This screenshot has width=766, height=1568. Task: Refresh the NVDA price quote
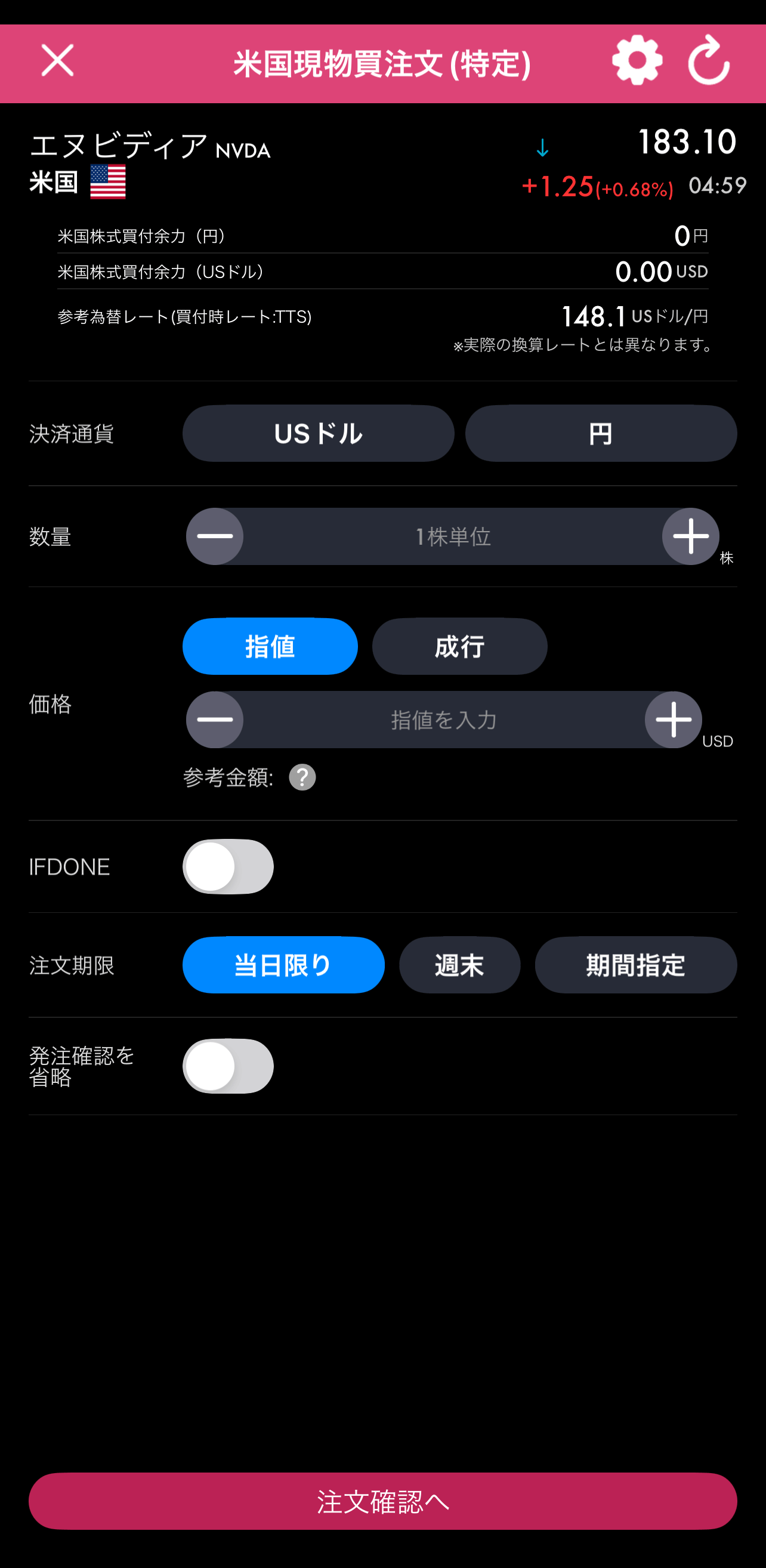(709, 60)
